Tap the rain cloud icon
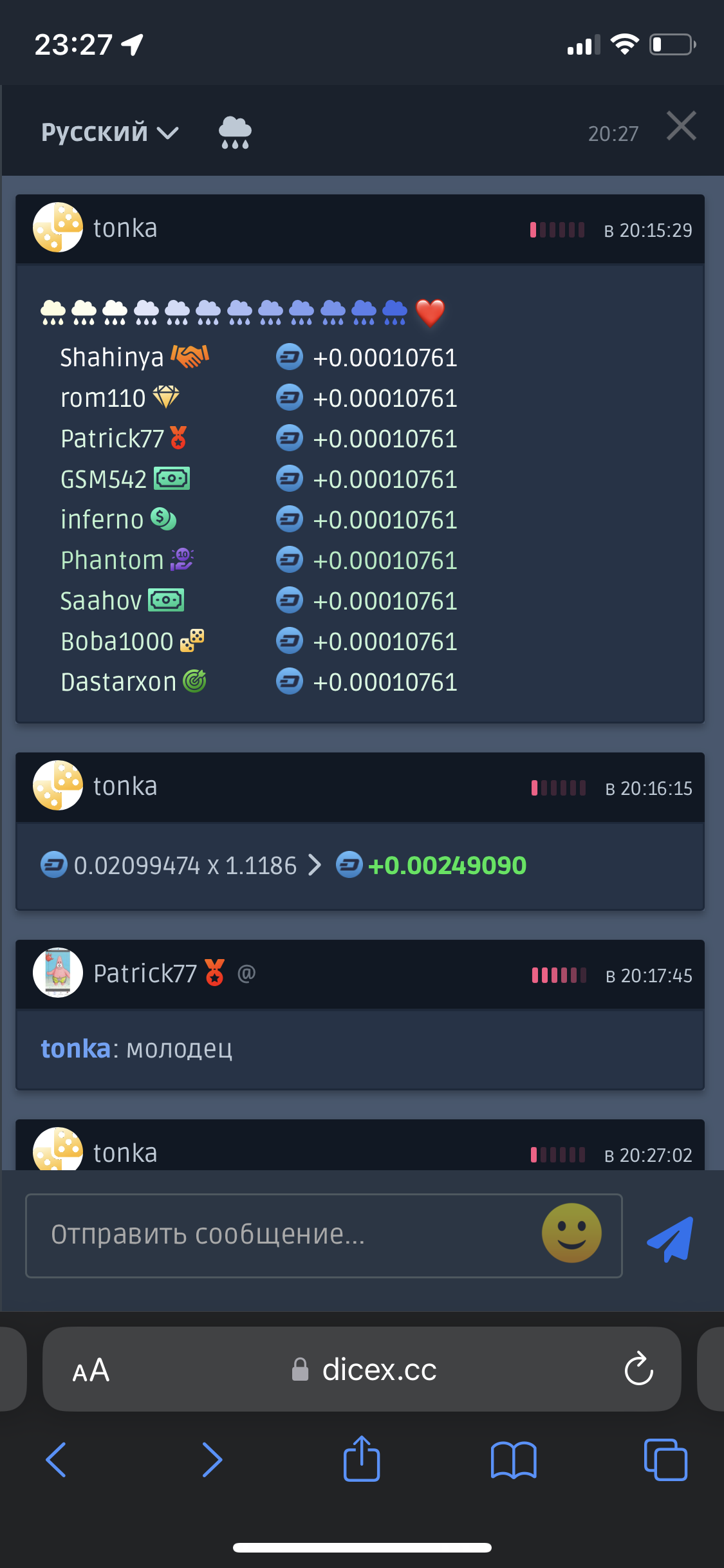724x1568 pixels. [x=235, y=132]
